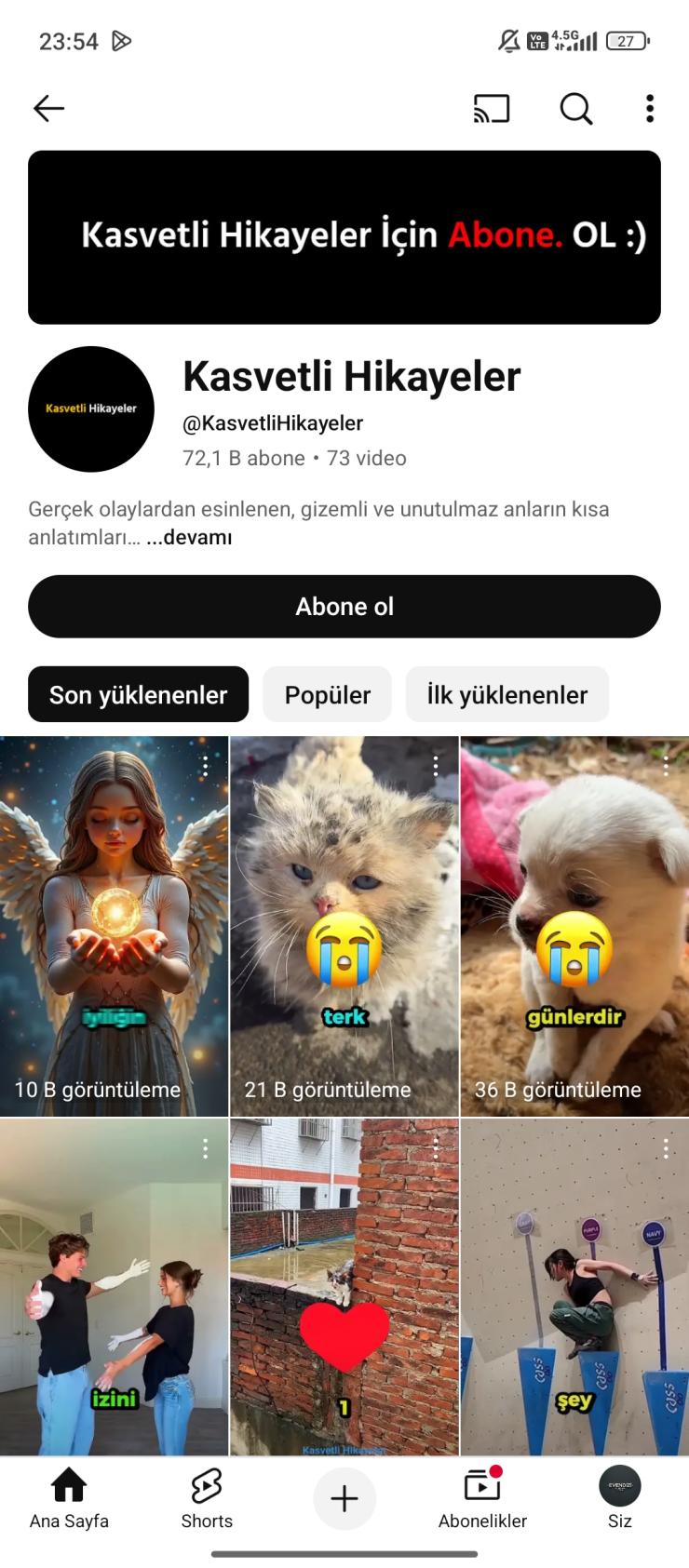689x1568 pixels.
Task: Open the cast to device icon
Action: [492, 109]
